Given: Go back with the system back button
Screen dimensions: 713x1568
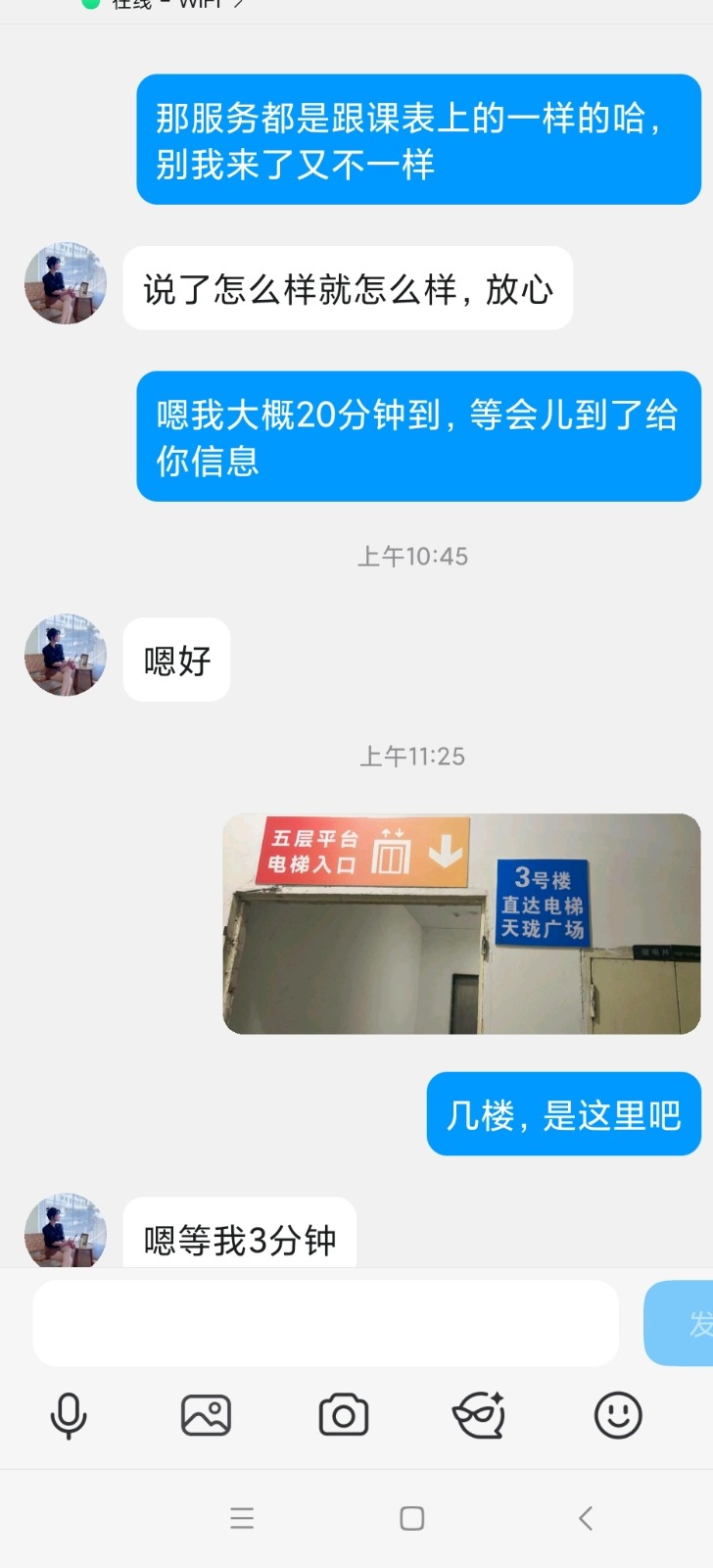Looking at the screenshot, I should (586, 1518).
